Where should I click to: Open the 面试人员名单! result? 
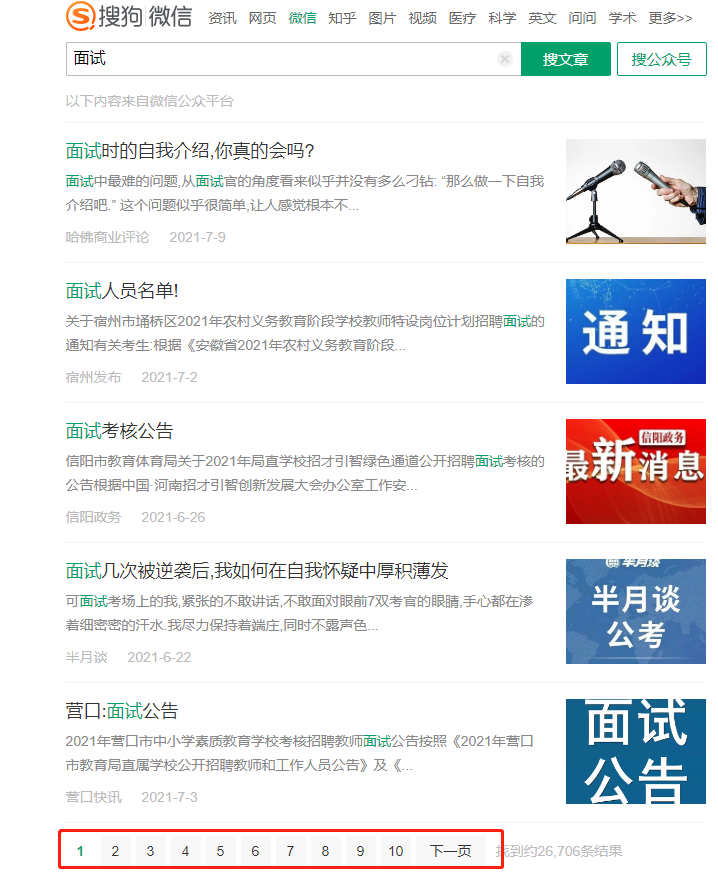tap(122, 291)
